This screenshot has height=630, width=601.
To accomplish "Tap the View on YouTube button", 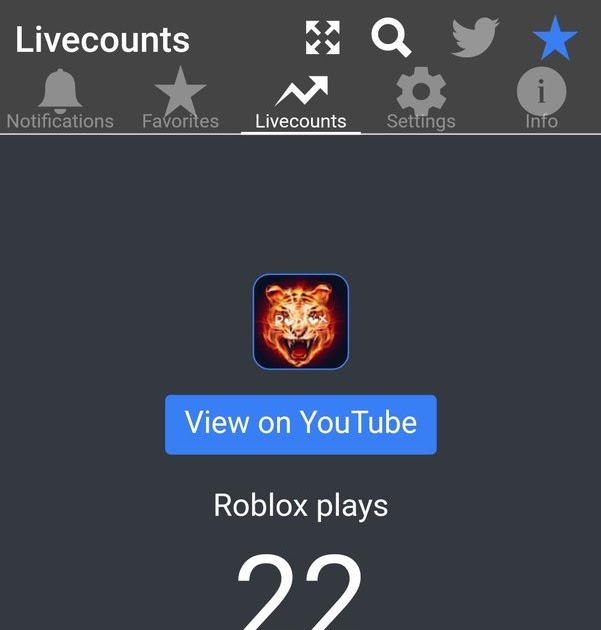I will (301, 424).
